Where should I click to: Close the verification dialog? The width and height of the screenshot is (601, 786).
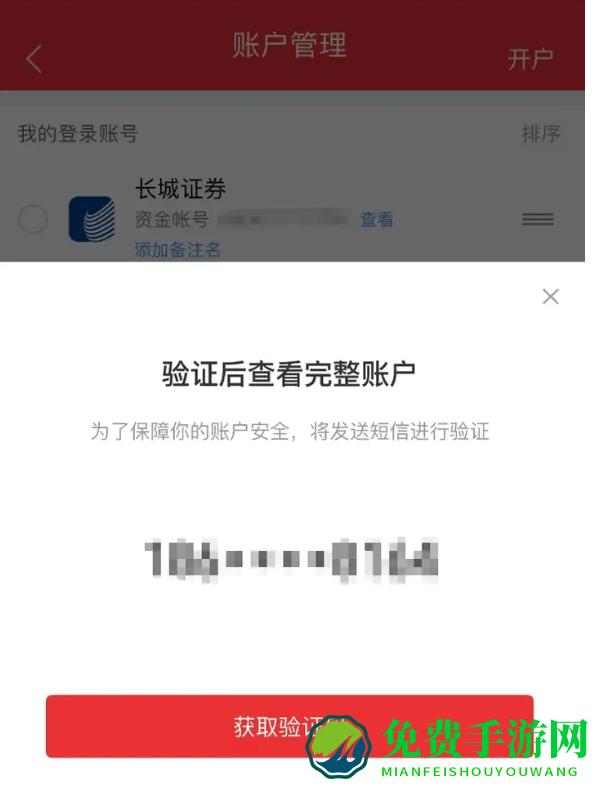click(x=550, y=296)
